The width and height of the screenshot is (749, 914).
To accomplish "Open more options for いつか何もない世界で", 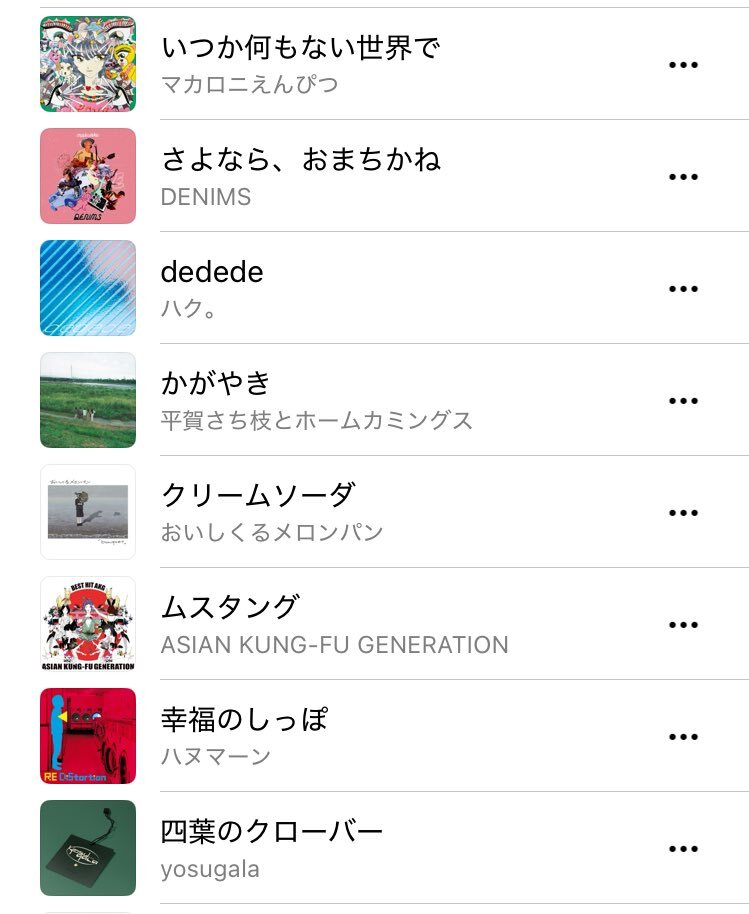I will (682, 64).
